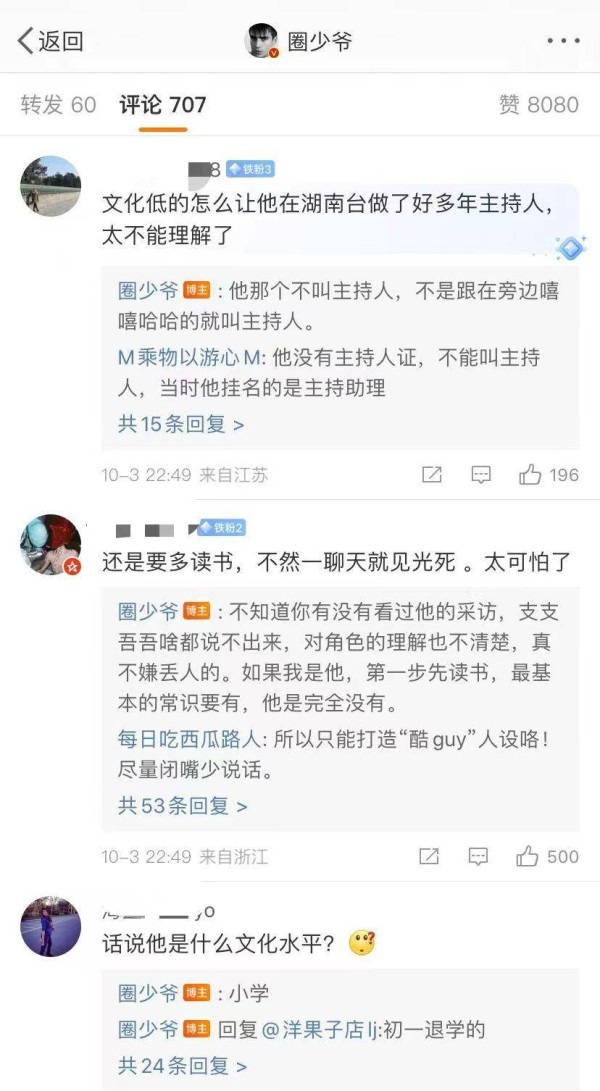Screen dimensions: 600x1091
Task: Open 圈少爷's profile from the header
Action: [x=298, y=41]
